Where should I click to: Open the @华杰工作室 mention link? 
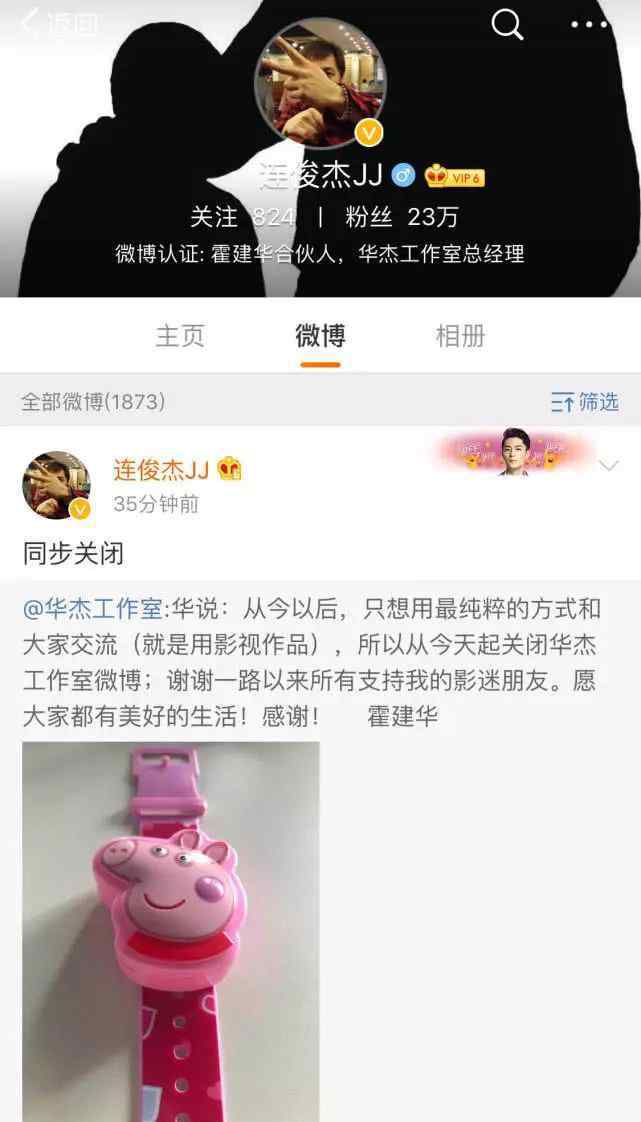click(94, 608)
